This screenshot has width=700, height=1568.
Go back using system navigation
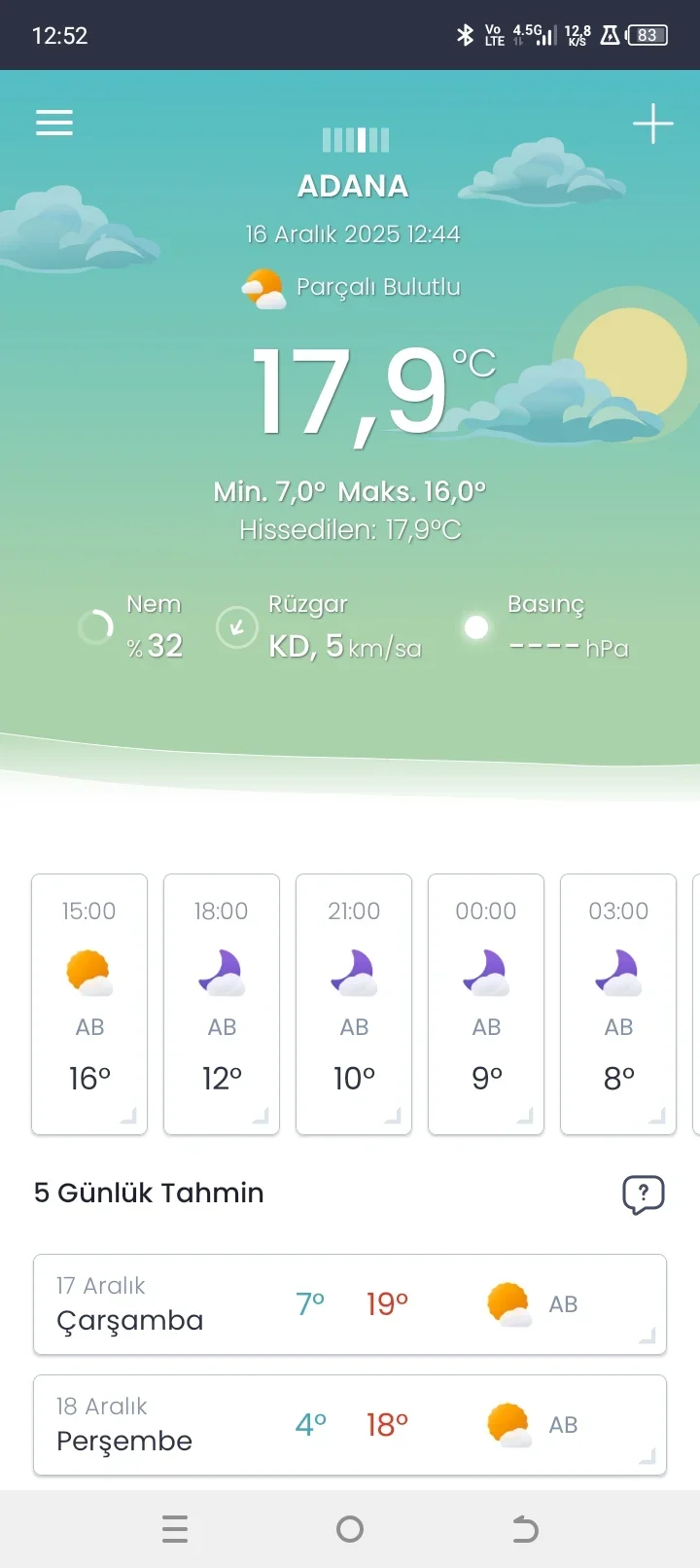coord(525,1529)
